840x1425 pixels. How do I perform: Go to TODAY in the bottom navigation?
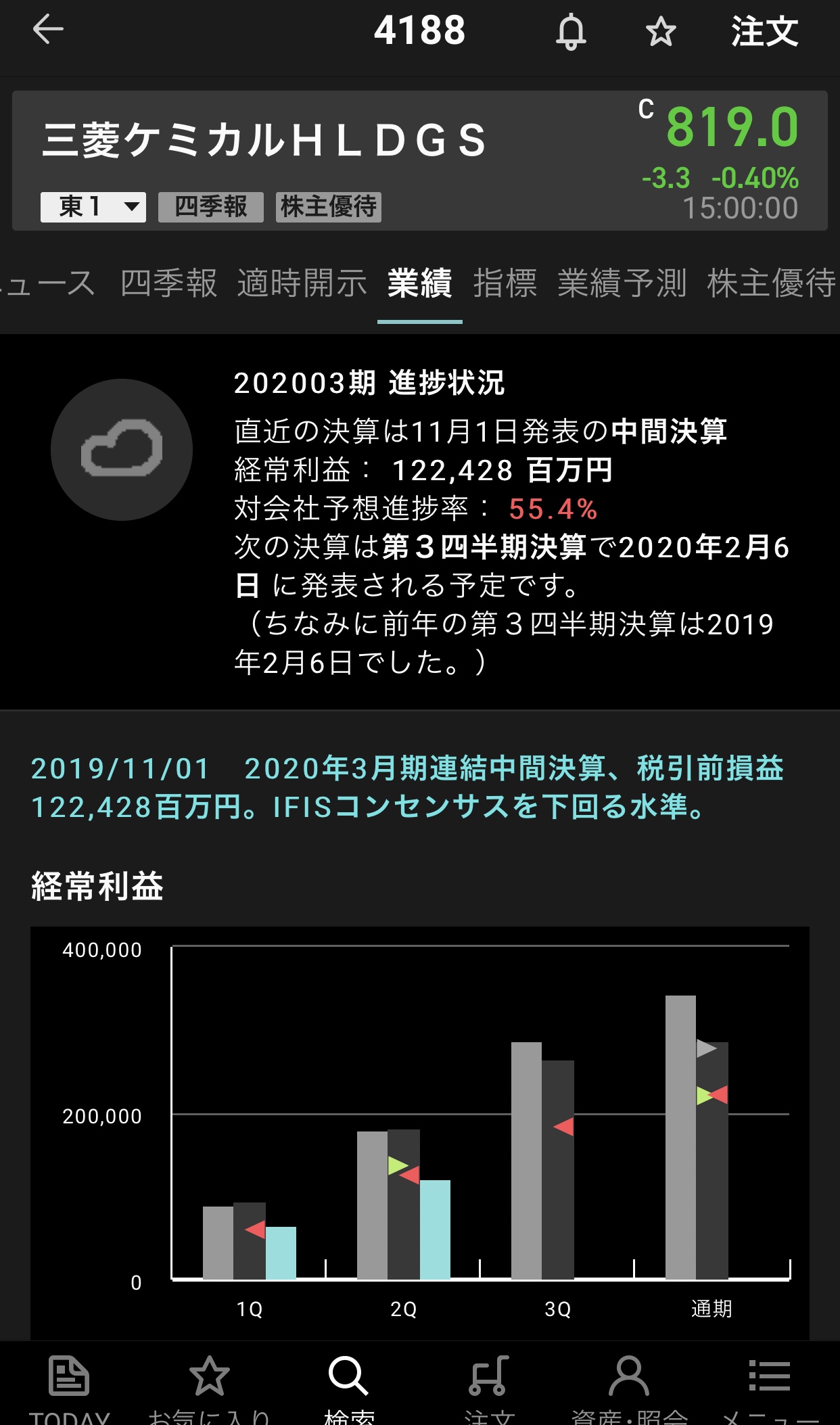(x=69, y=1386)
